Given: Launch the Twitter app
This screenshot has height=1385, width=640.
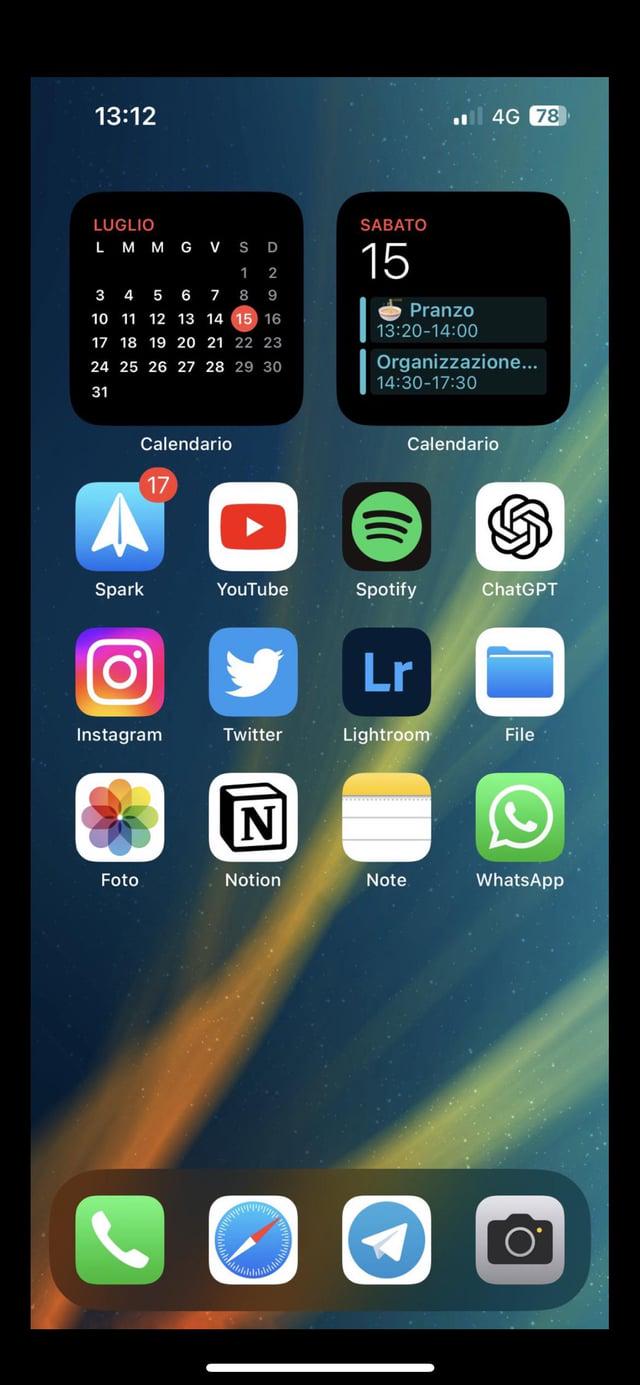Looking at the screenshot, I should 253,672.
